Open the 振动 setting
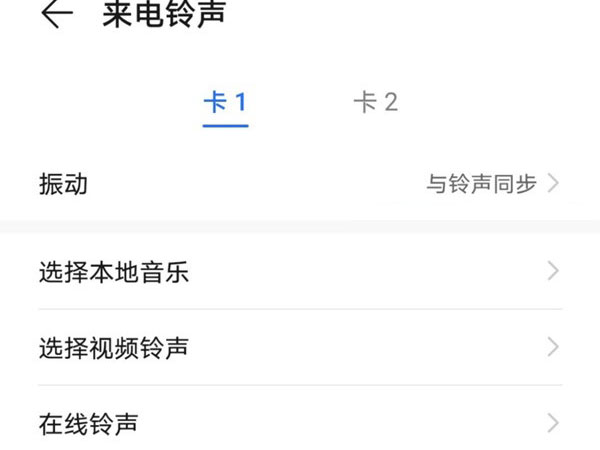 pos(300,184)
